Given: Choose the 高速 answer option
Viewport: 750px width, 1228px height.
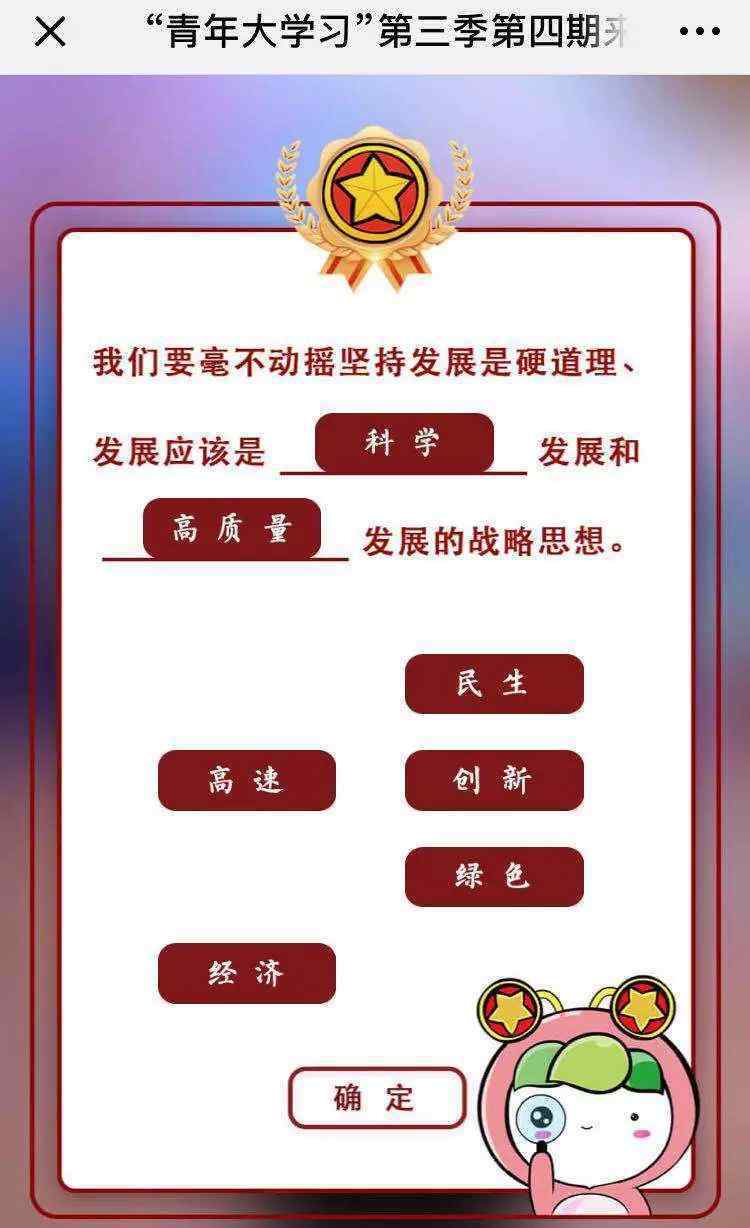Looking at the screenshot, I should click(247, 780).
